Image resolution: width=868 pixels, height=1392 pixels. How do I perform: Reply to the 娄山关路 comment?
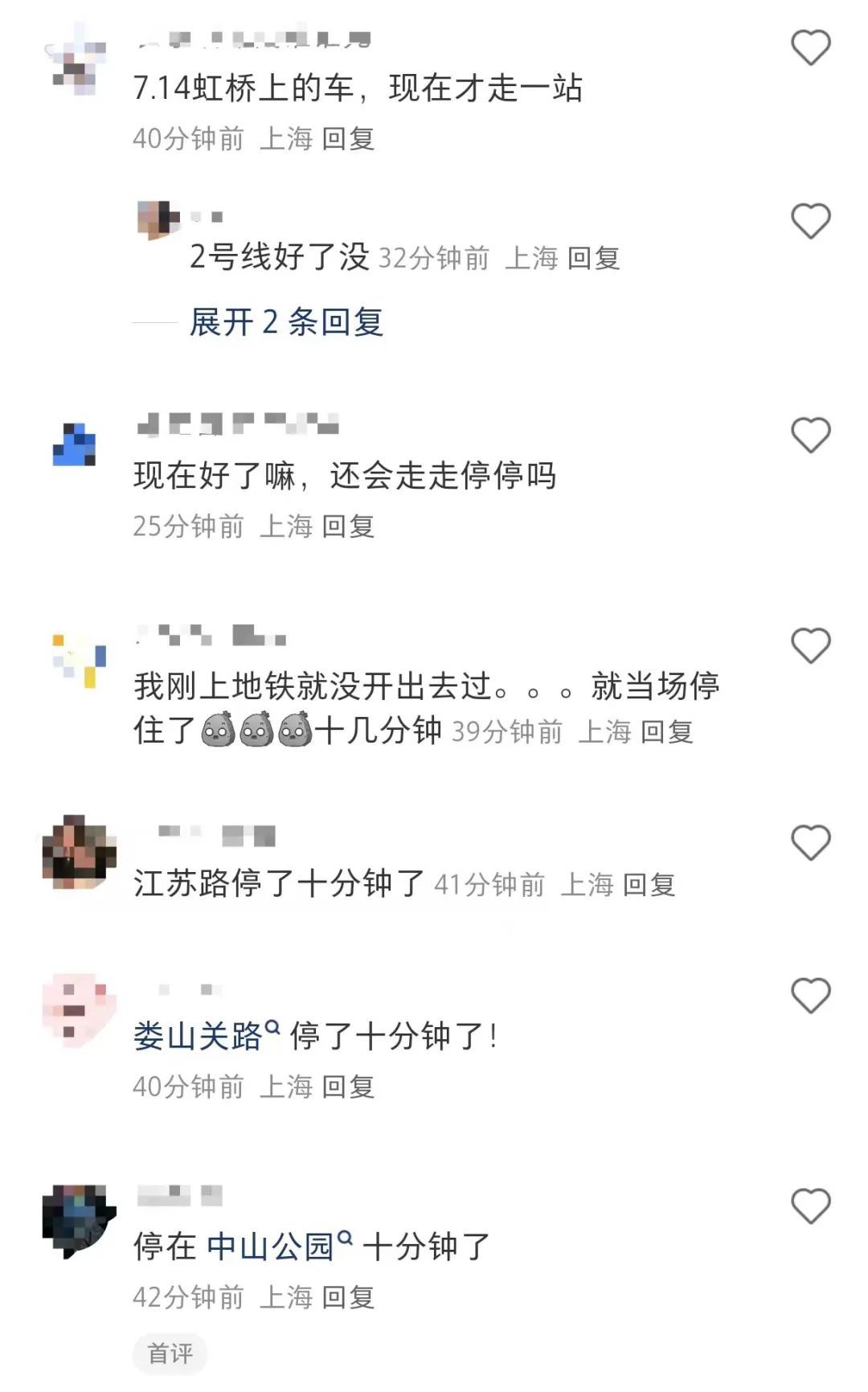348,1087
